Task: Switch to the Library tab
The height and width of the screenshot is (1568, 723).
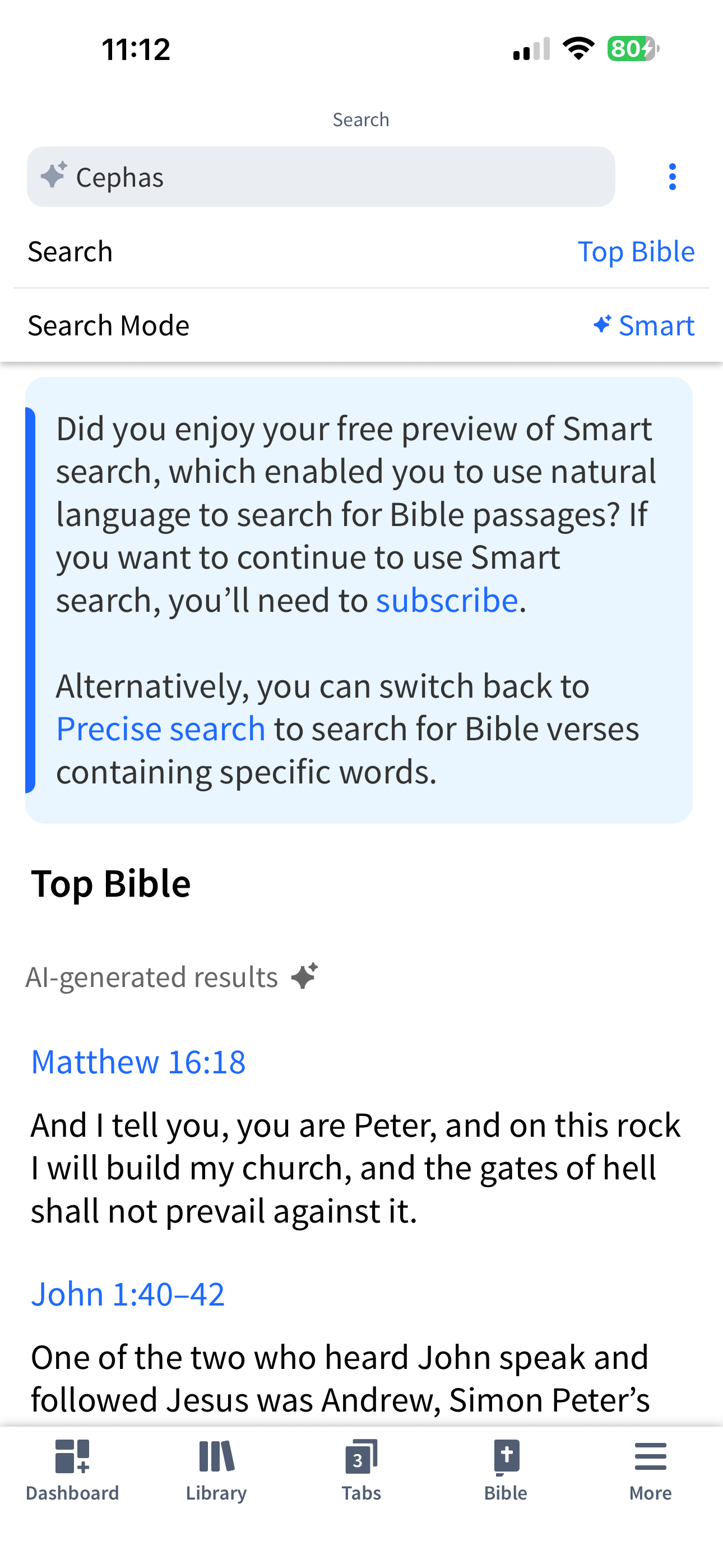Action: tap(216, 1469)
